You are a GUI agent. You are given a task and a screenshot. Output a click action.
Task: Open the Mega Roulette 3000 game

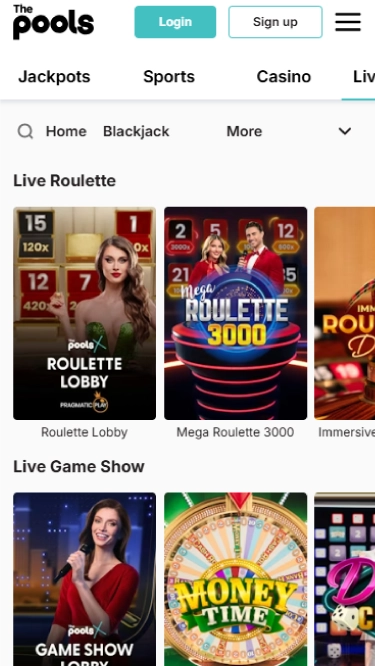pyautogui.click(x=236, y=313)
